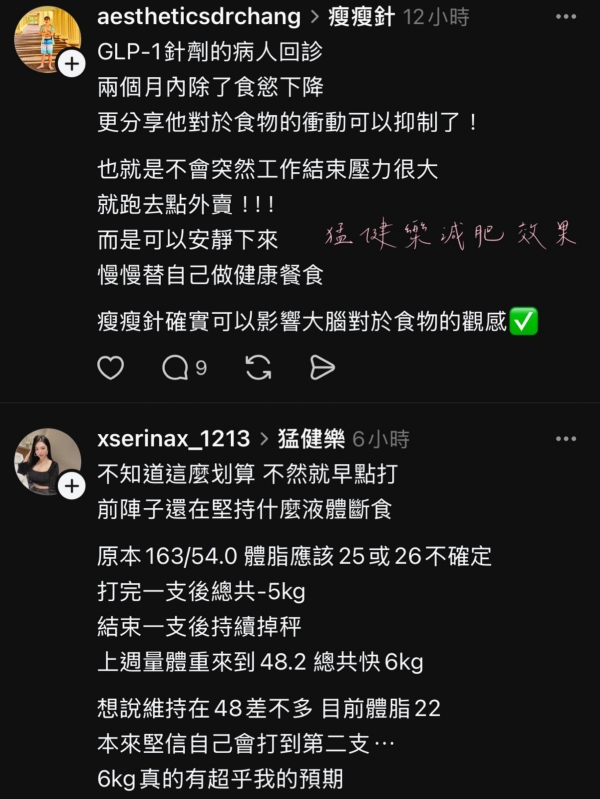This screenshot has width=600, height=799.
Task: Open xserinax_1213's profile picture
Action: (45, 460)
